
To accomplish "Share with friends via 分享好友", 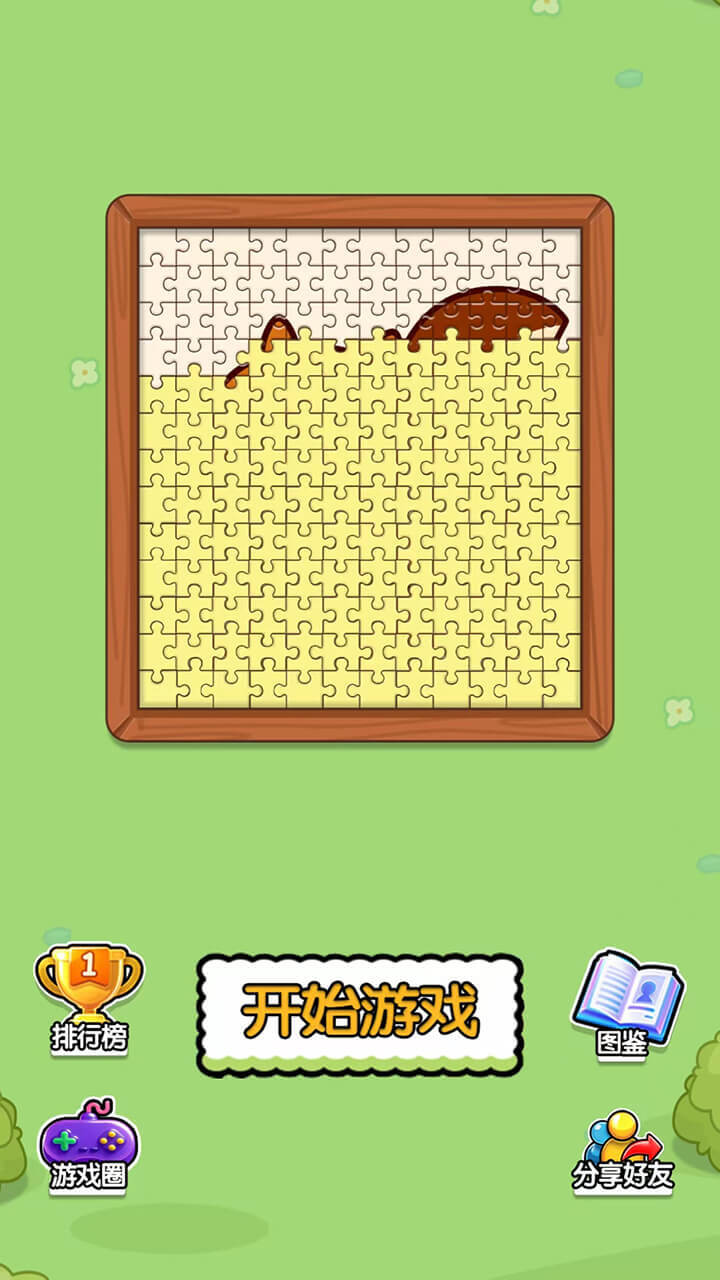I will 624,1150.
